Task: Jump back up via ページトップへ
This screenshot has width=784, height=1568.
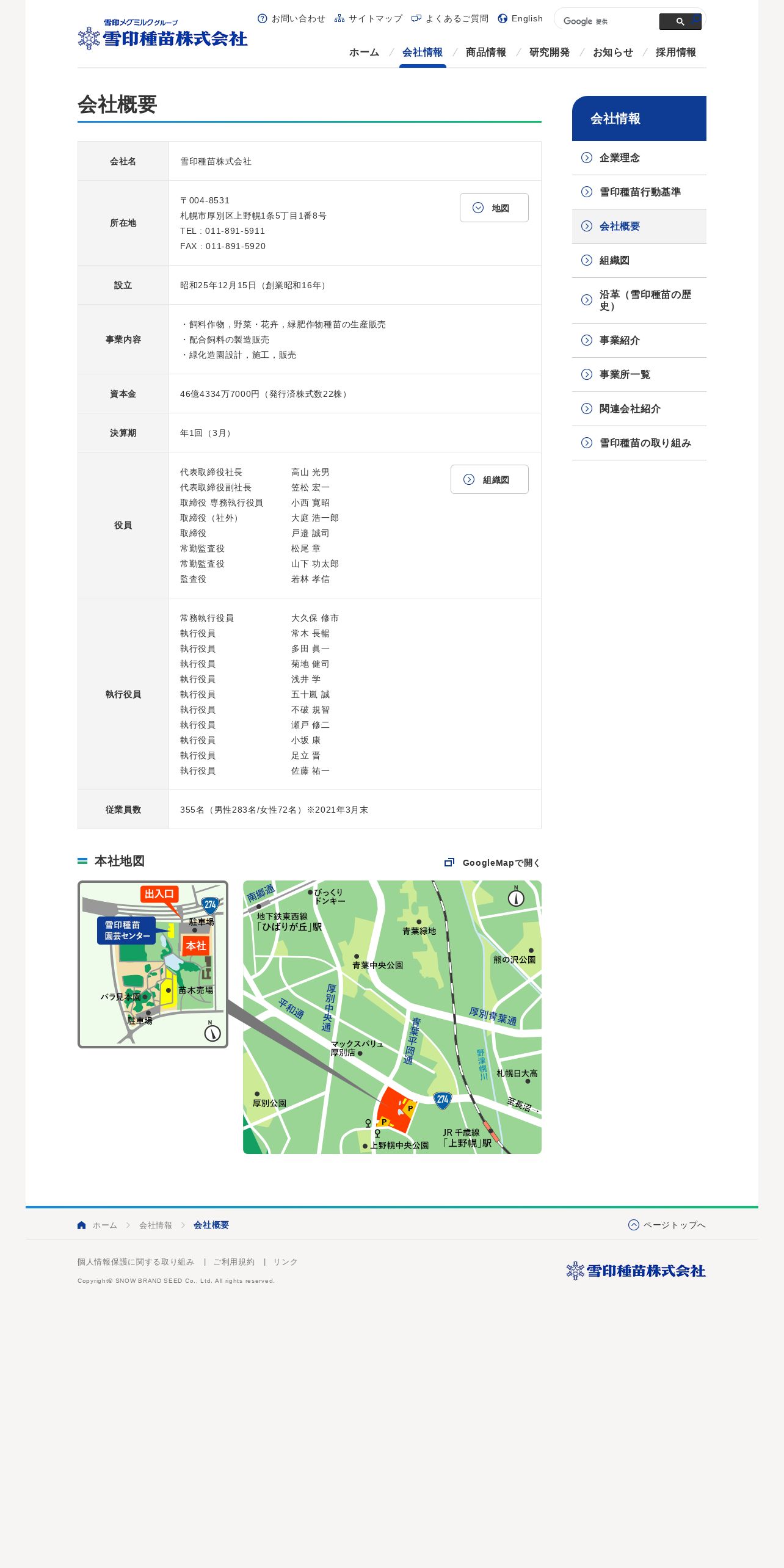Action: point(667,1225)
